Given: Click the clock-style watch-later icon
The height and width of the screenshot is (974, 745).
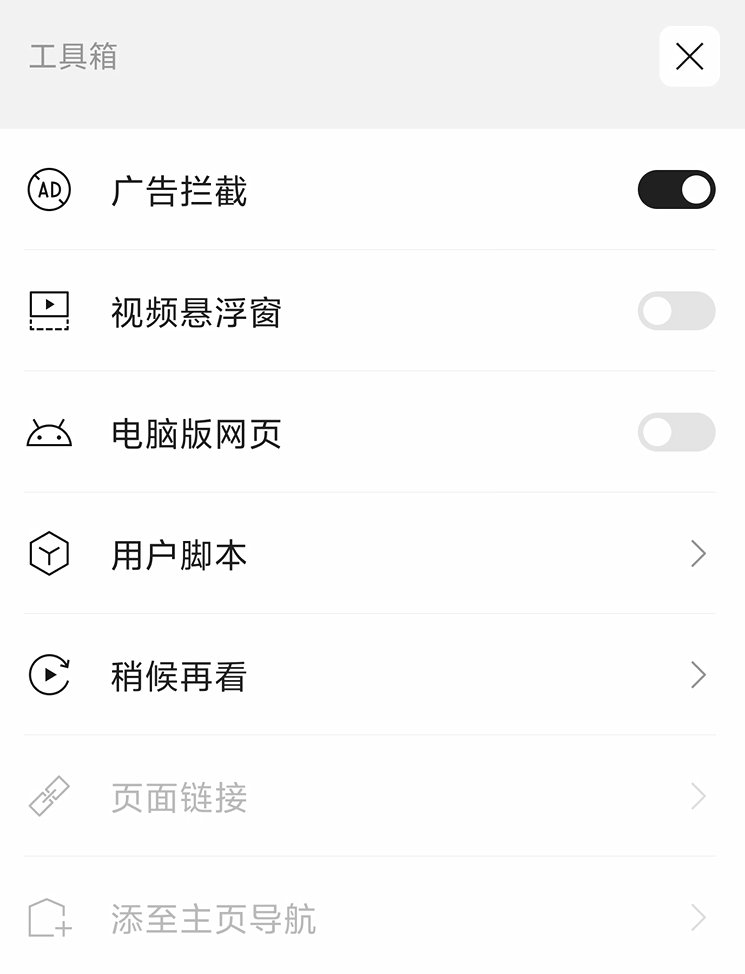Looking at the screenshot, I should click(x=48, y=676).
